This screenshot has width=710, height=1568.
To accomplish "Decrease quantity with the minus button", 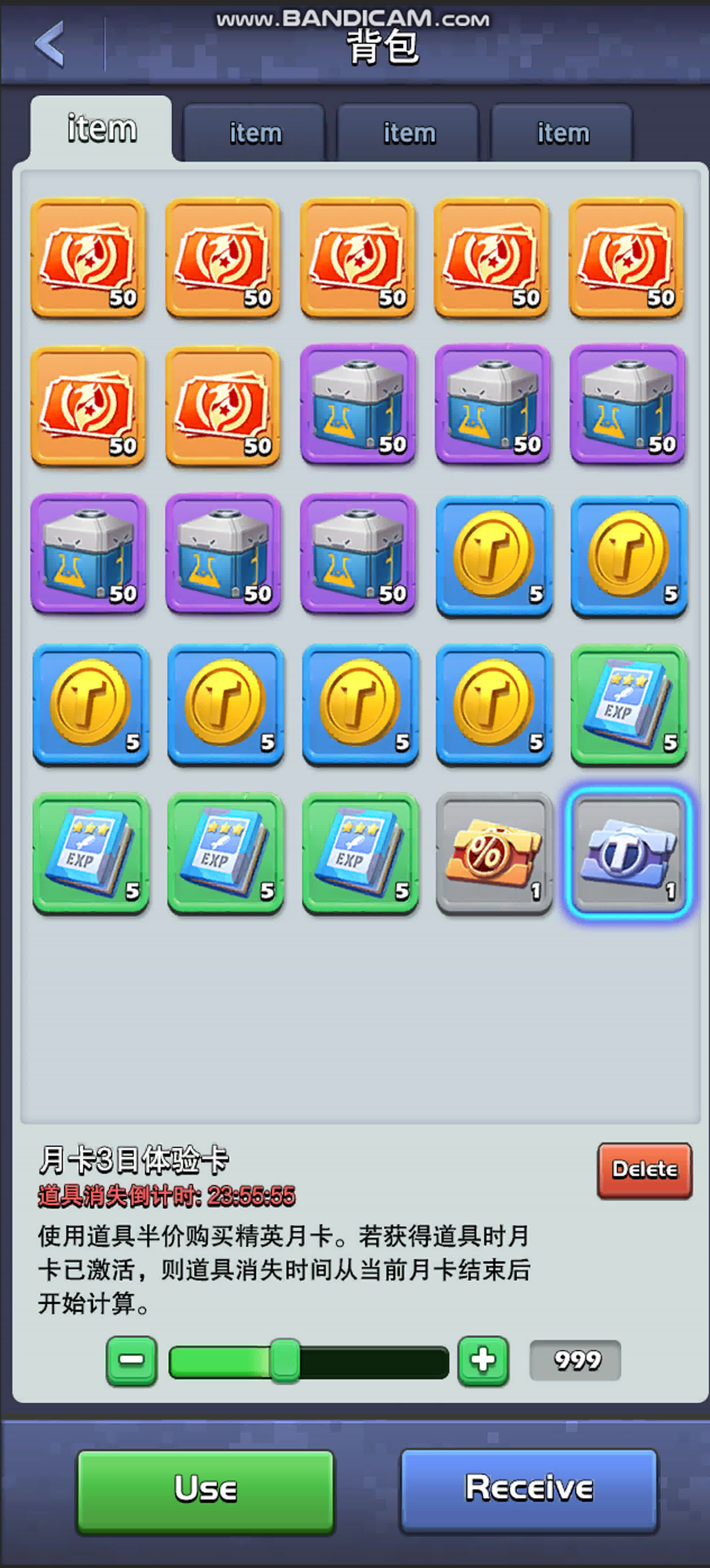I will click(x=132, y=1360).
